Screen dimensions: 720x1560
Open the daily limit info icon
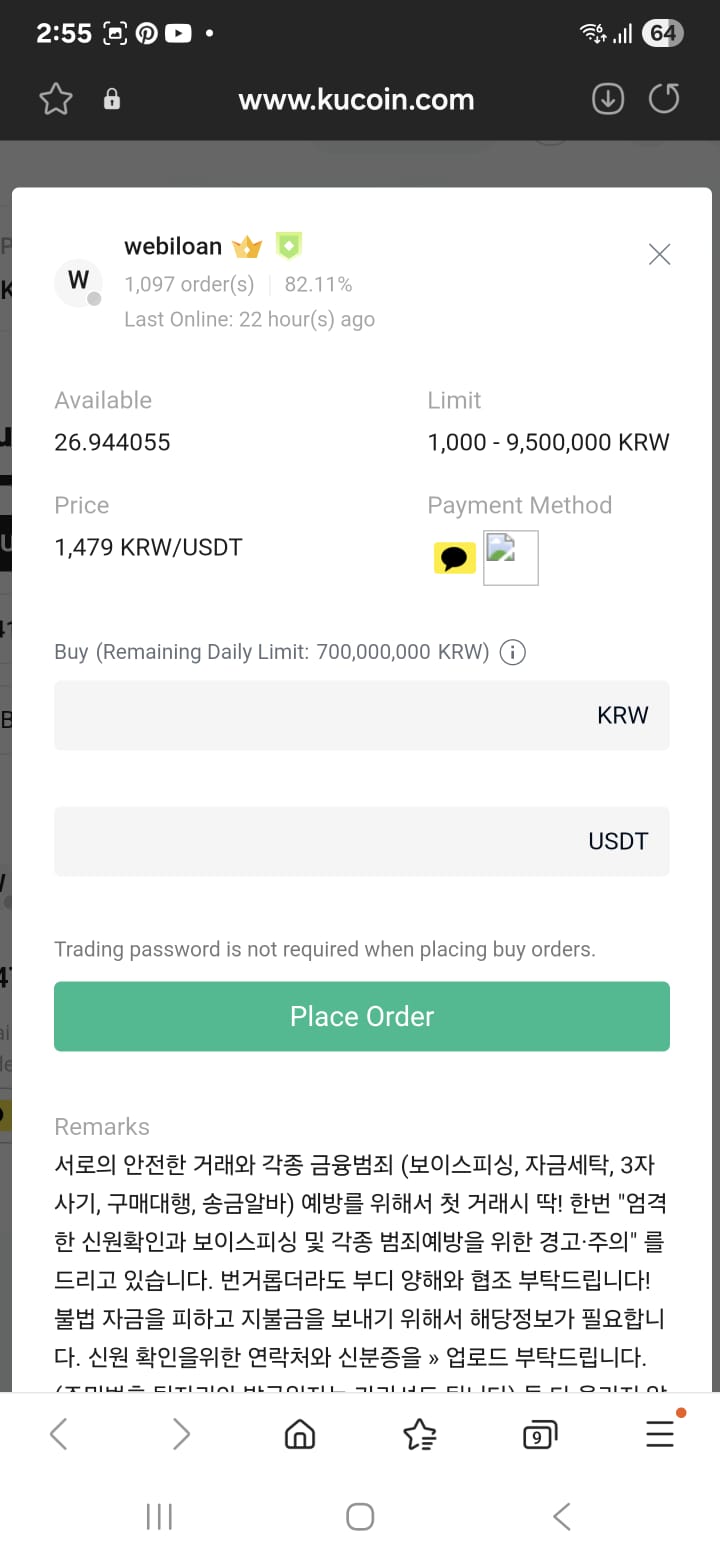point(512,652)
